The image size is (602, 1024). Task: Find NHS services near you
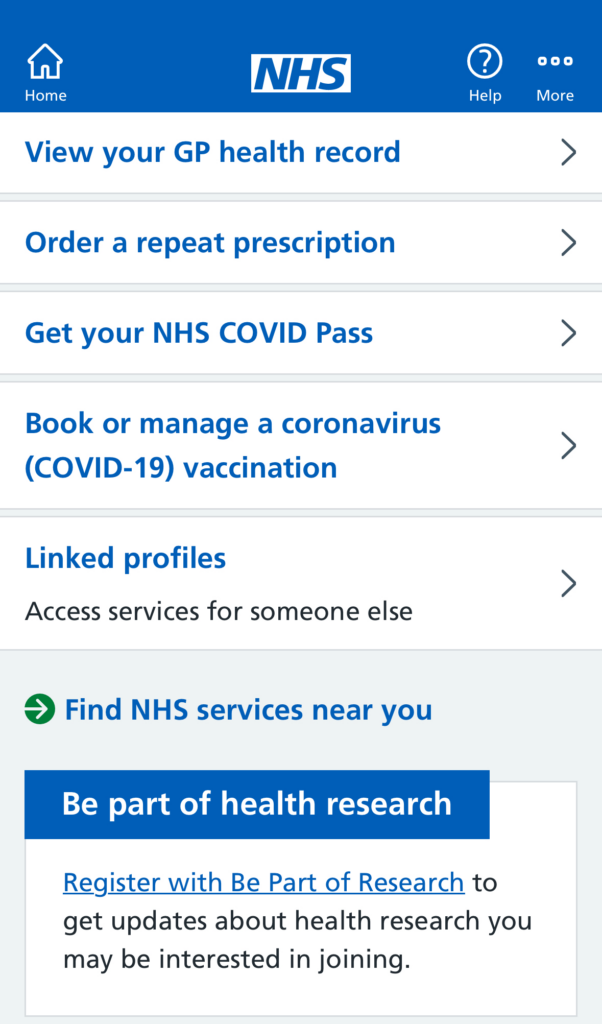tap(248, 710)
